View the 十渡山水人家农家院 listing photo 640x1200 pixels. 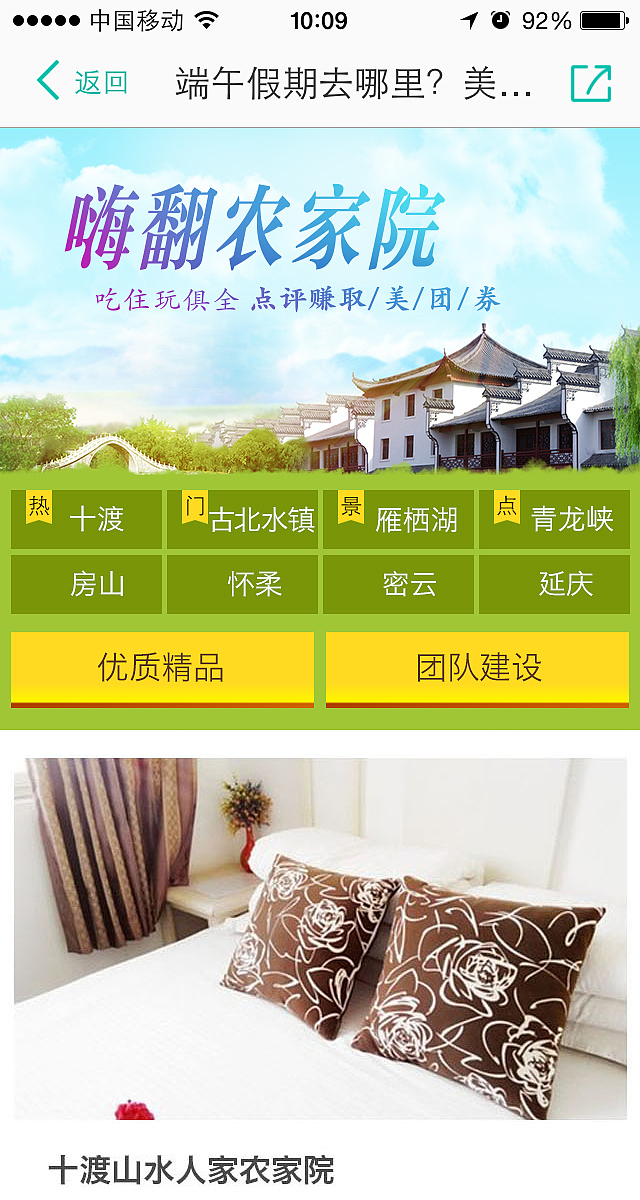coord(320,938)
